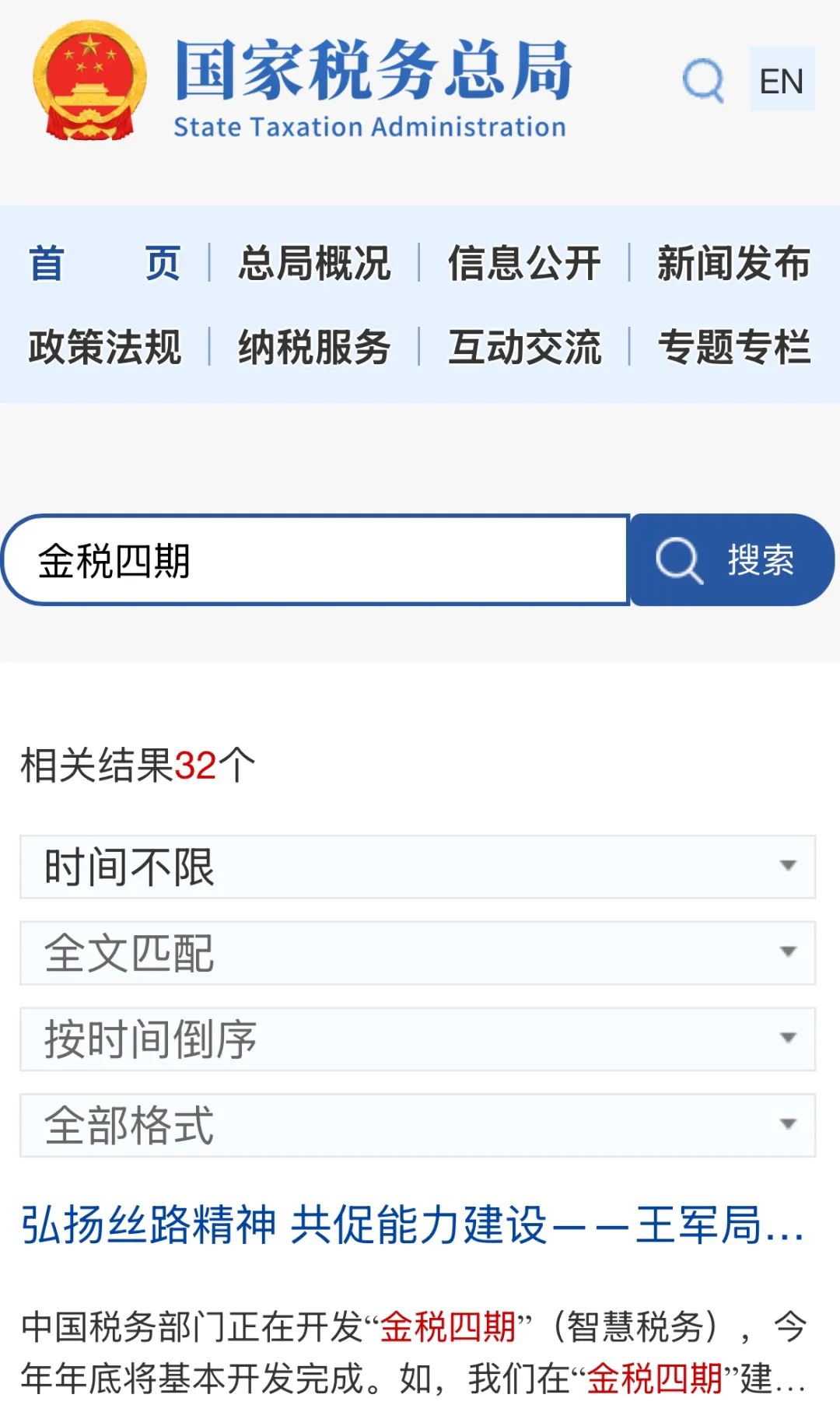Open the 纳税服务 section
This screenshot has width=840, height=1412.
point(314,347)
